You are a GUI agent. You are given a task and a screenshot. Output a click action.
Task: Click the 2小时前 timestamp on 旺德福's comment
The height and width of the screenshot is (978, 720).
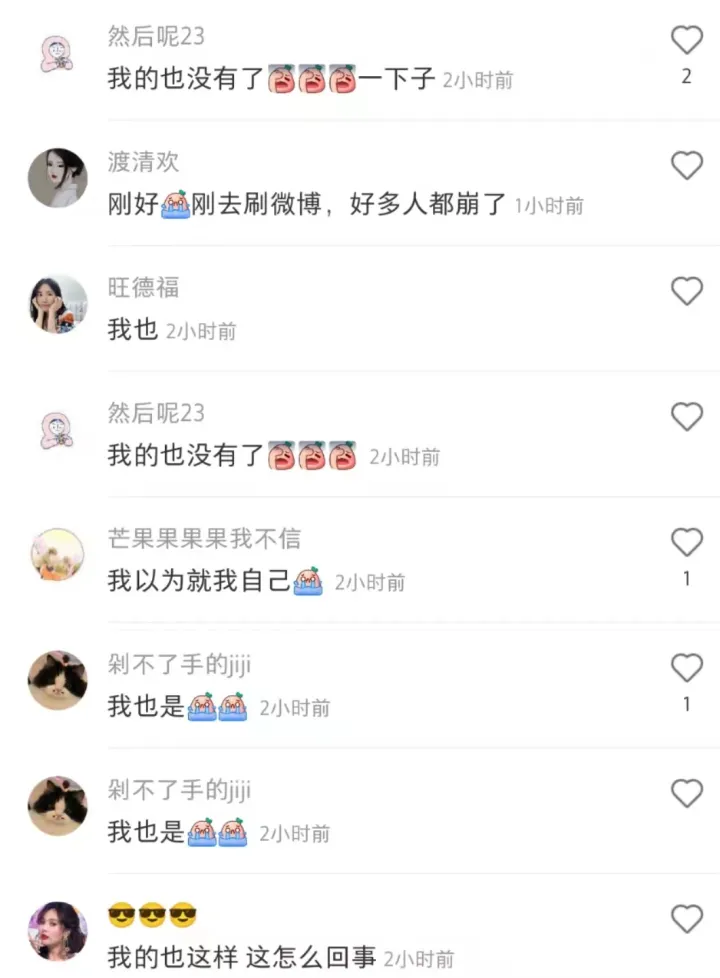[x=205, y=331]
